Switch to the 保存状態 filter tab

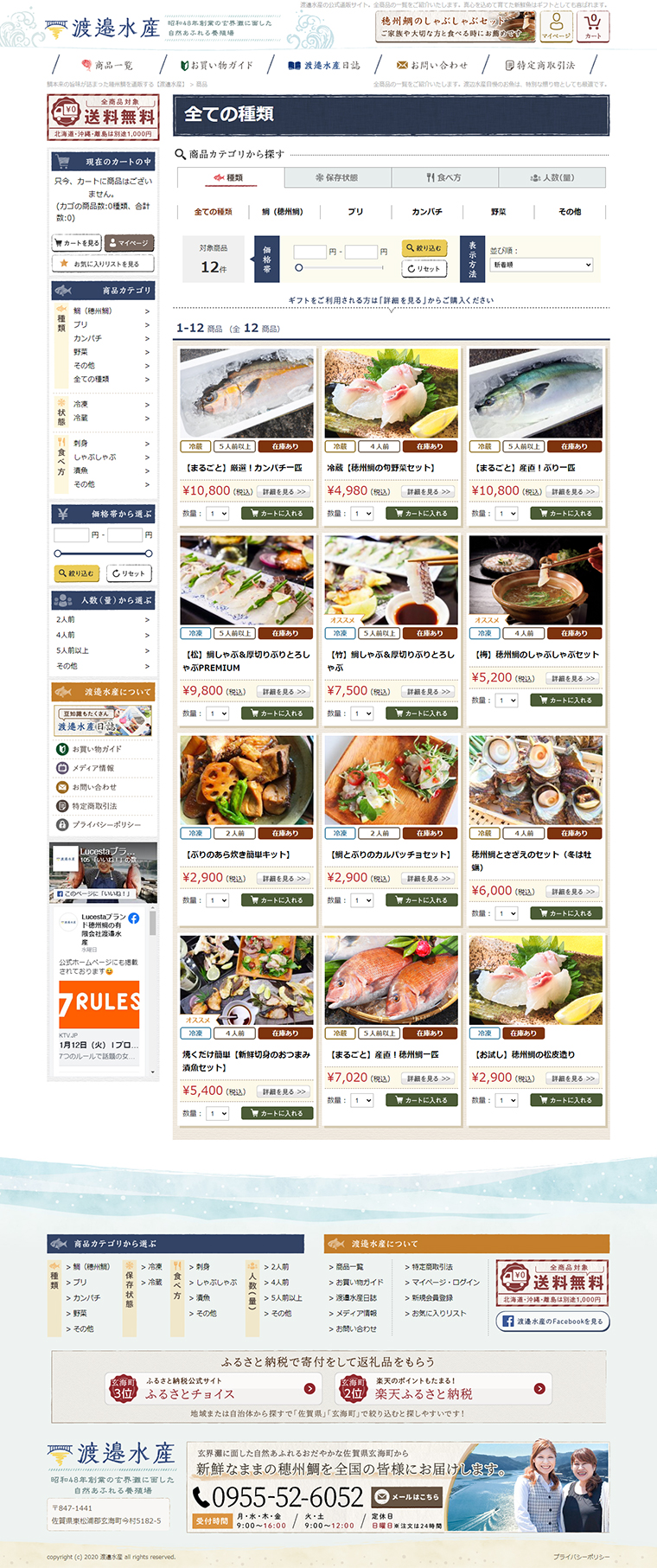[337, 177]
